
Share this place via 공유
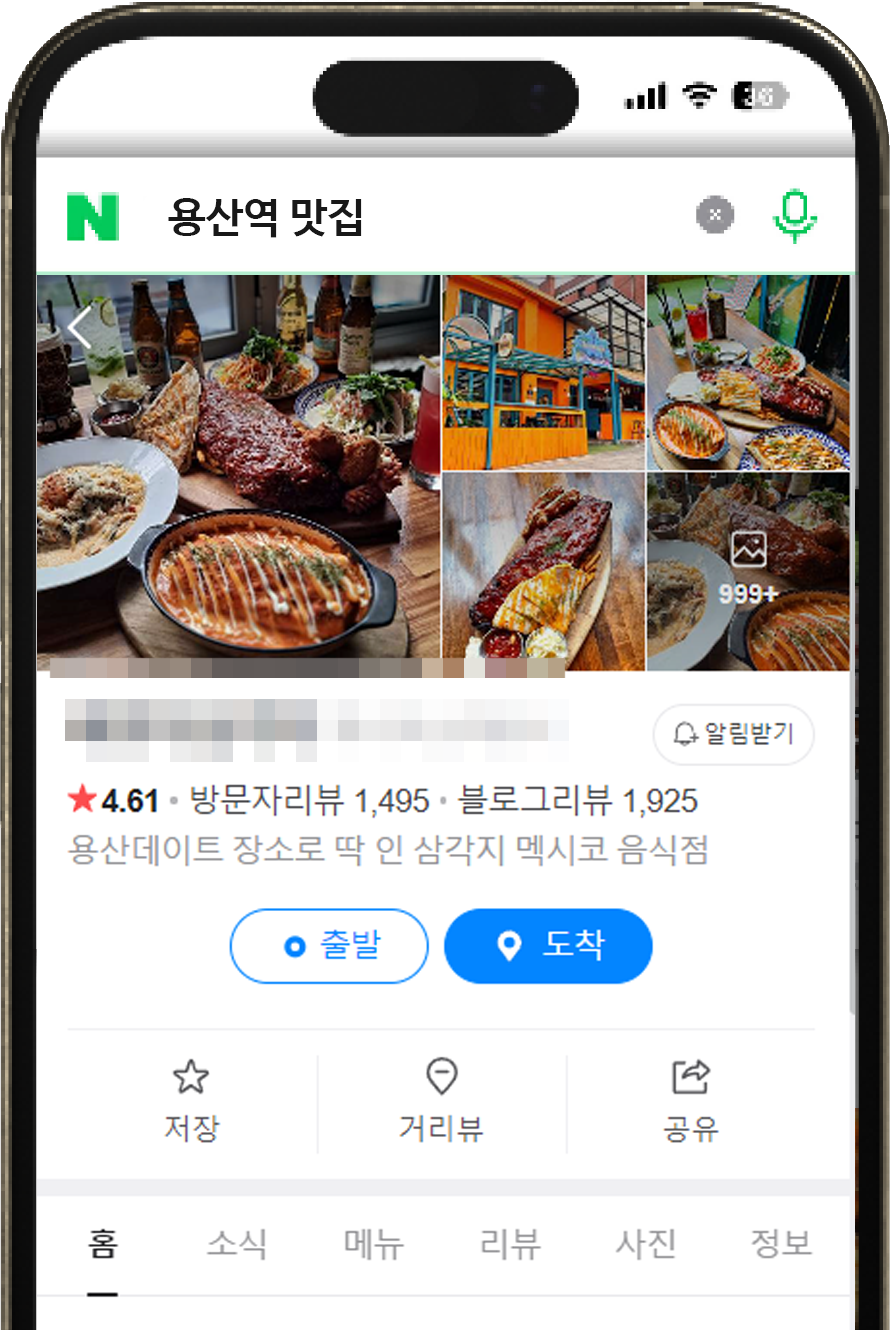point(690,1103)
